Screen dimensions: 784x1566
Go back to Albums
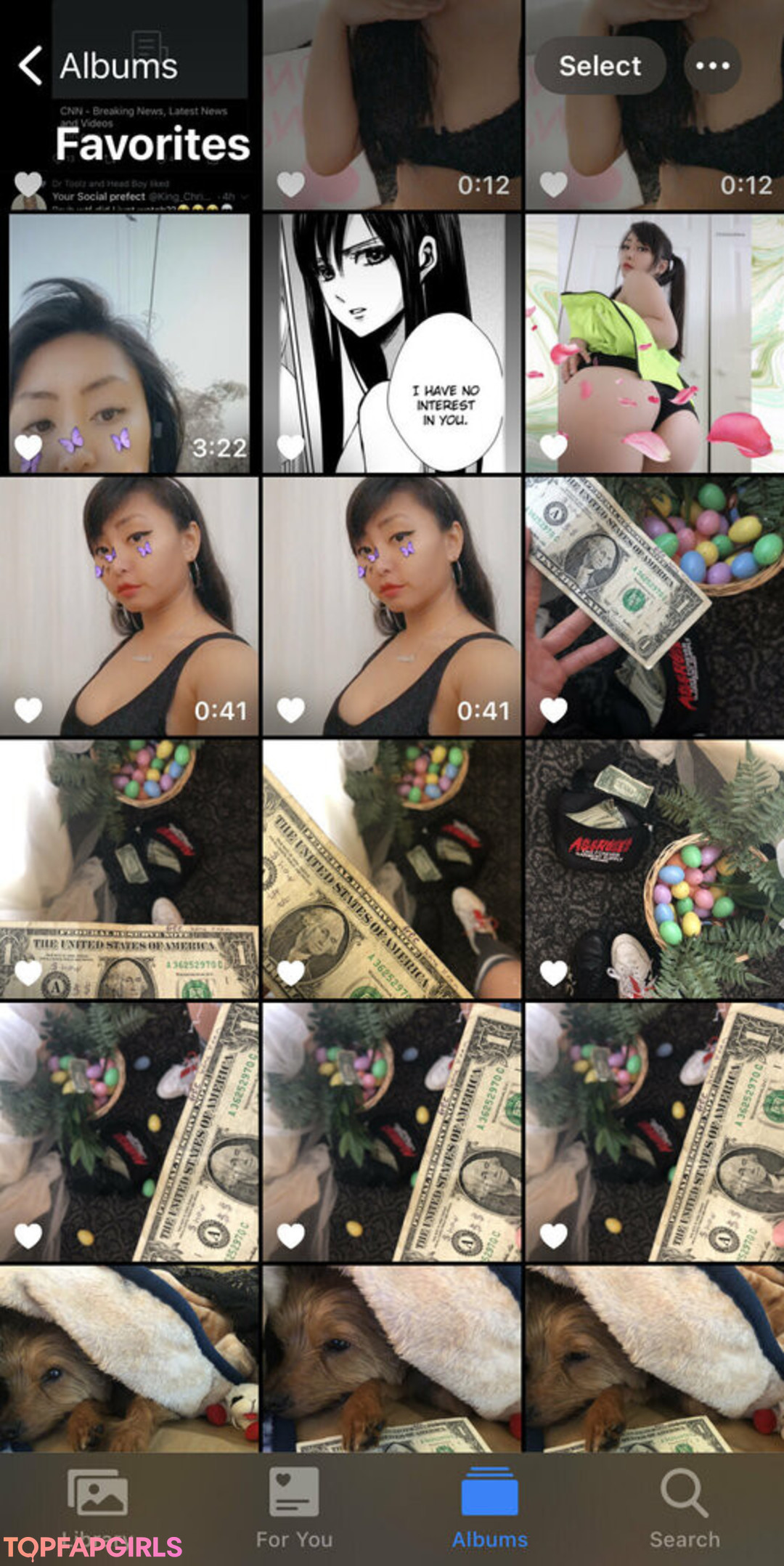(x=98, y=66)
